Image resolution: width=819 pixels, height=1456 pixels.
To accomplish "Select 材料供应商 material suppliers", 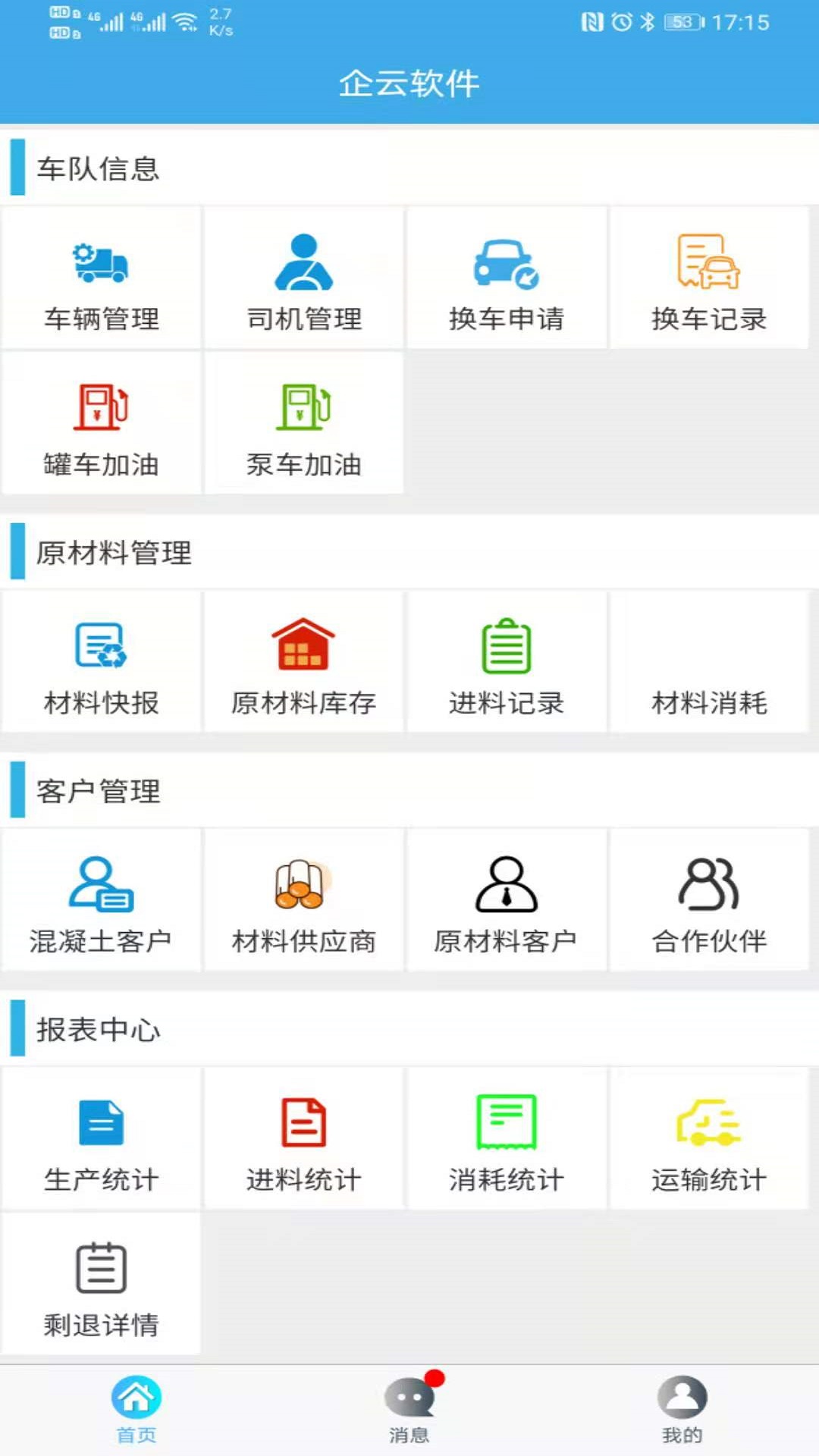I will (303, 899).
